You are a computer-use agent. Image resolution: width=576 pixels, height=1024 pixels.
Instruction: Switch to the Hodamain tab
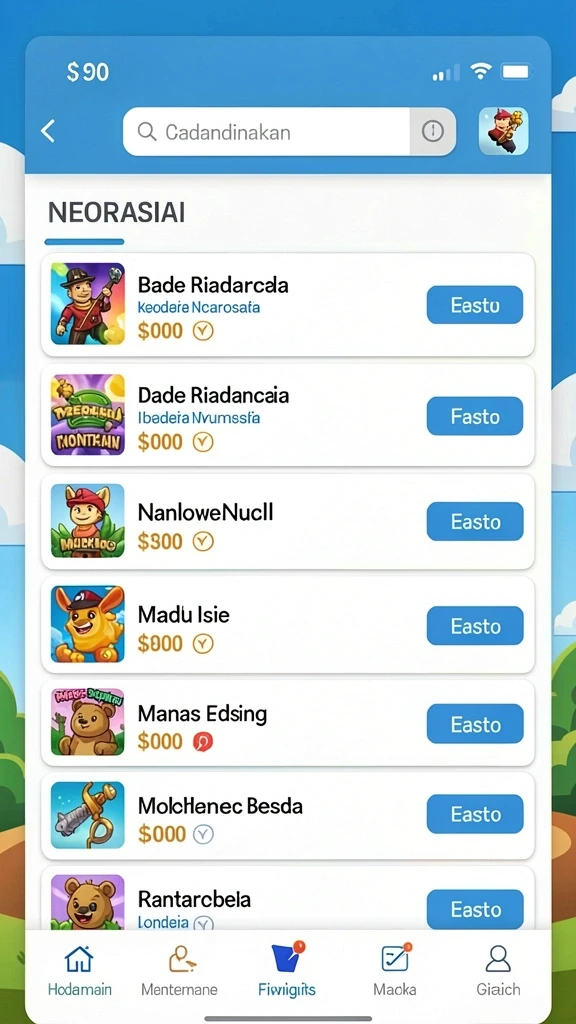tap(80, 970)
